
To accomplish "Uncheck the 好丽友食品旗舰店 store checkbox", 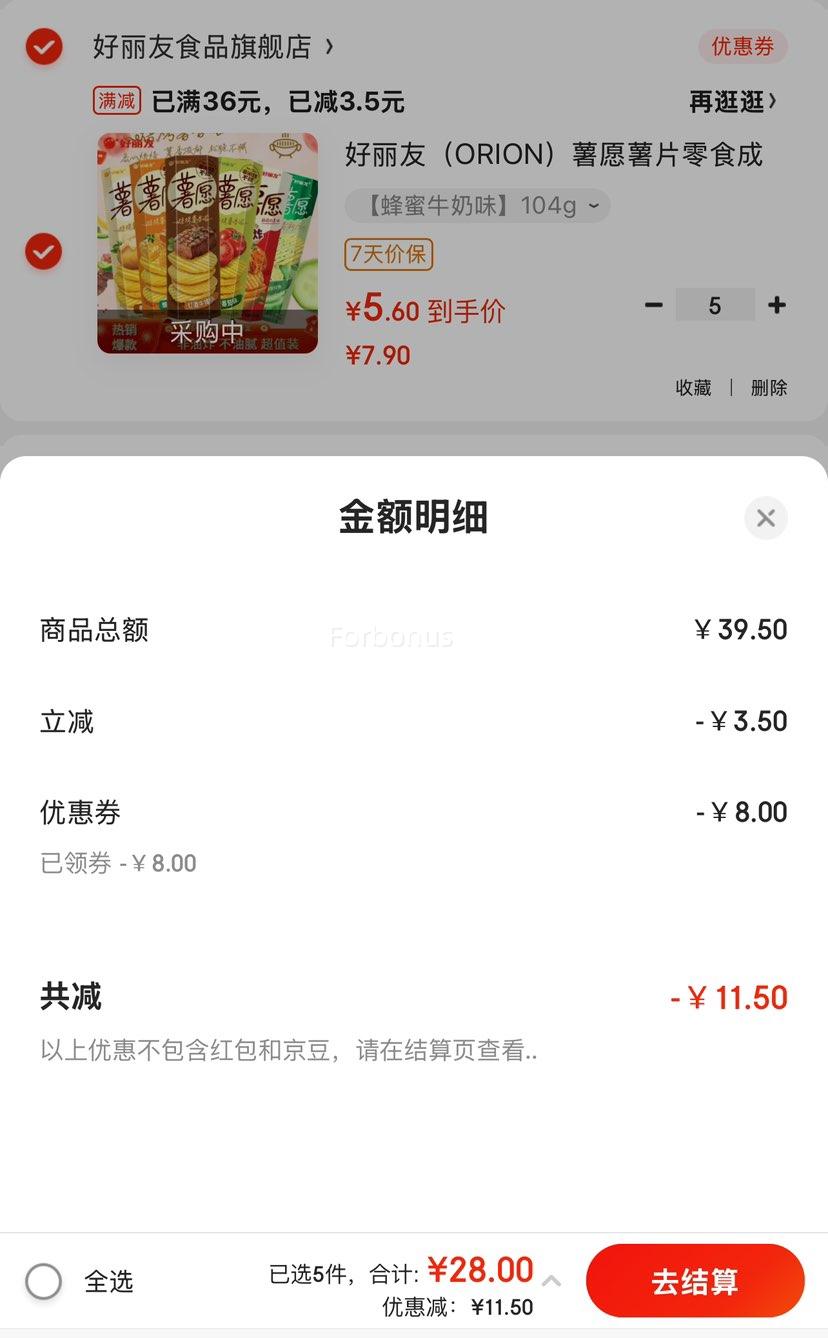I will [x=44, y=46].
